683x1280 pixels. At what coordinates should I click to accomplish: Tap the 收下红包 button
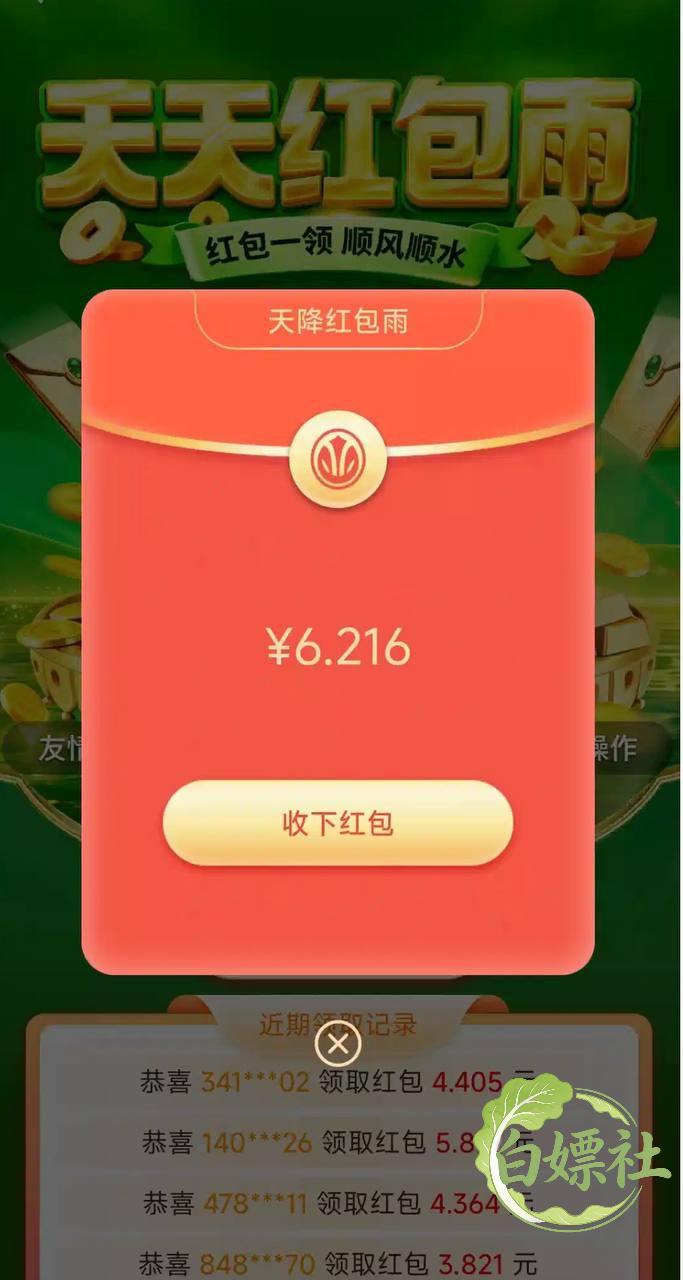click(x=338, y=823)
